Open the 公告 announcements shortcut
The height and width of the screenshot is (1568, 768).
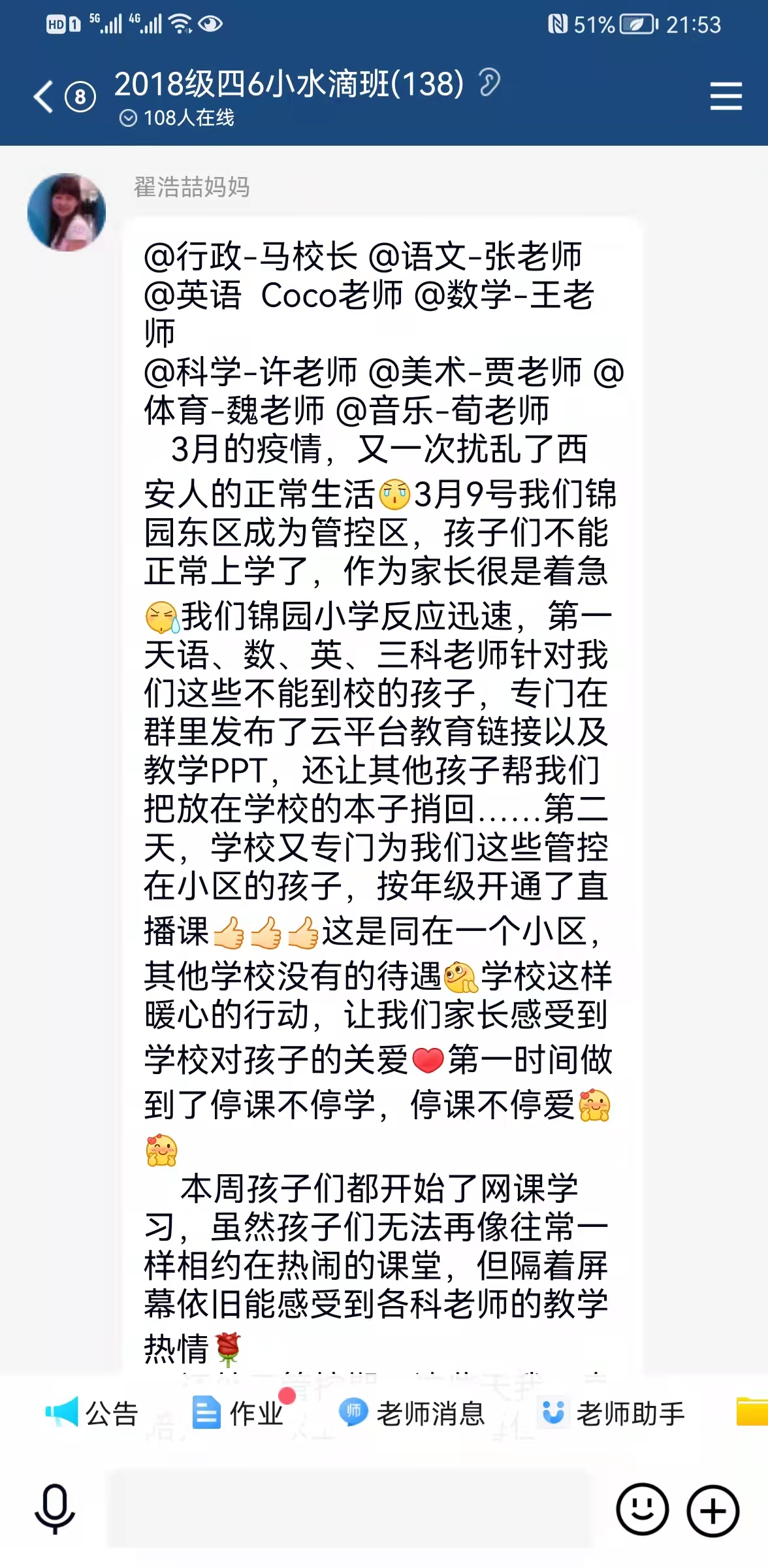[91, 1413]
